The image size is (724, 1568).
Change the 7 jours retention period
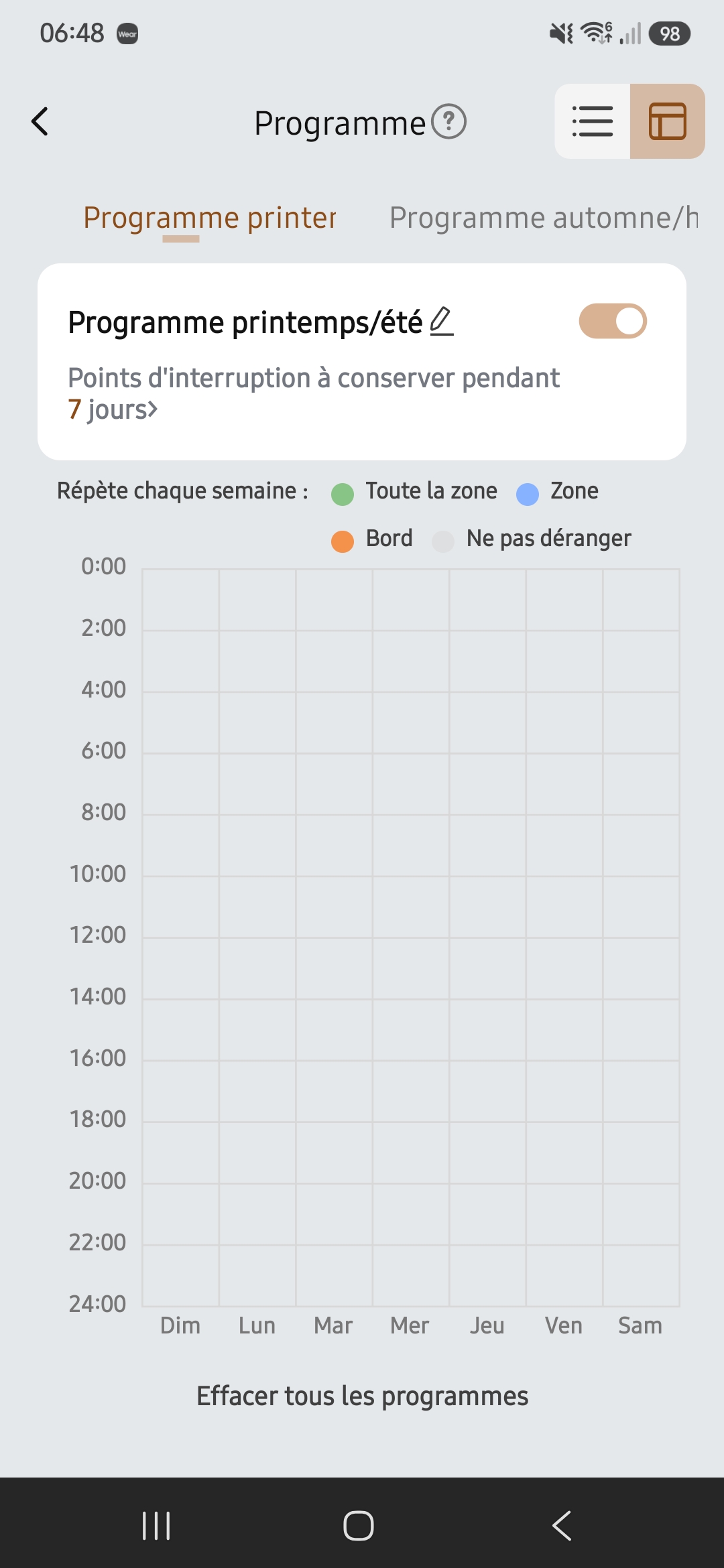coord(113,409)
